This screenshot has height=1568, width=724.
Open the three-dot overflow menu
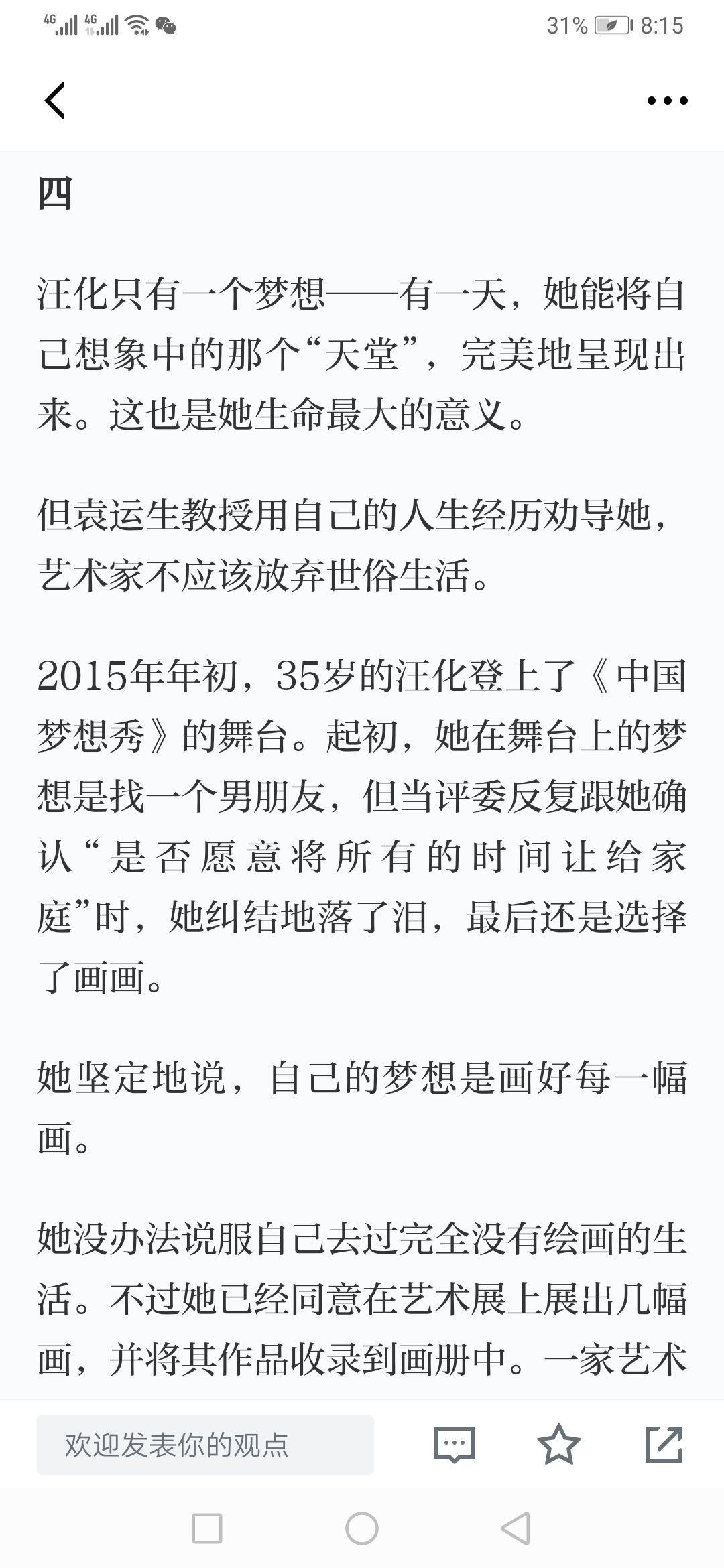(x=667, y=101)
